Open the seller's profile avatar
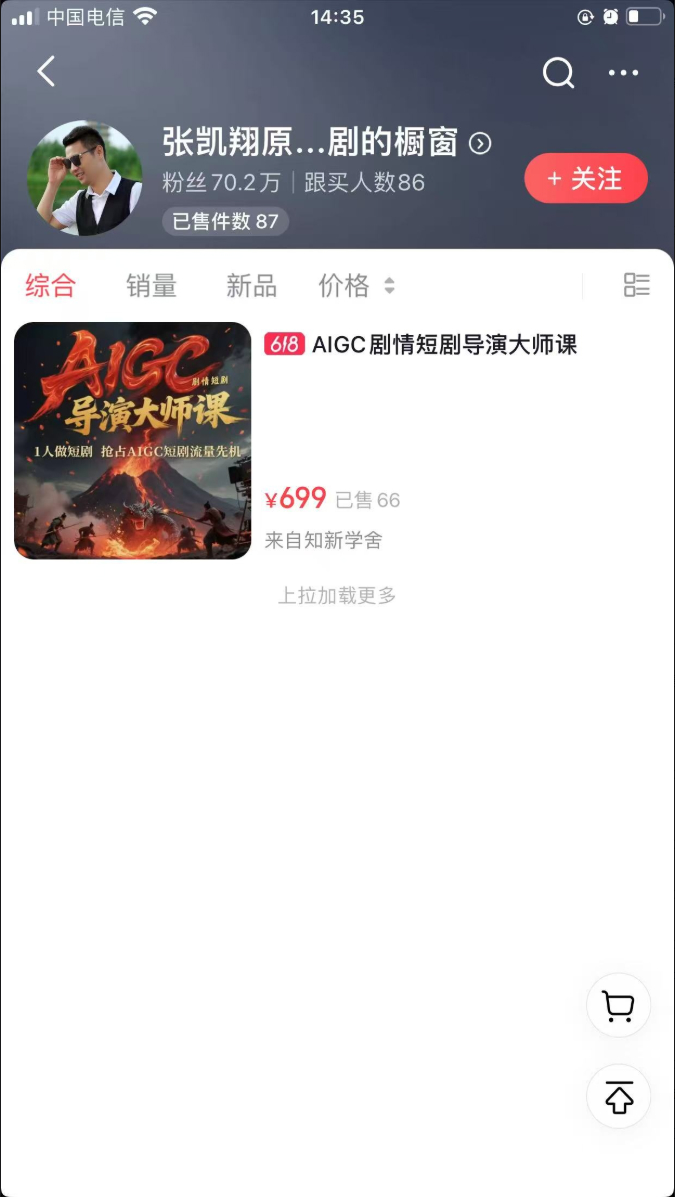This screenshot has height=1197, width=675. 85,179
